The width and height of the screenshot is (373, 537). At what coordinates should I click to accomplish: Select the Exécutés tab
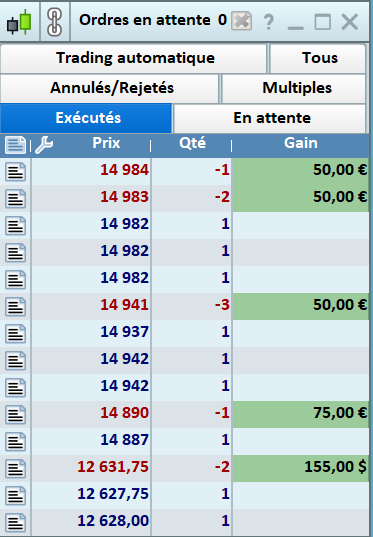coord(86,118)
